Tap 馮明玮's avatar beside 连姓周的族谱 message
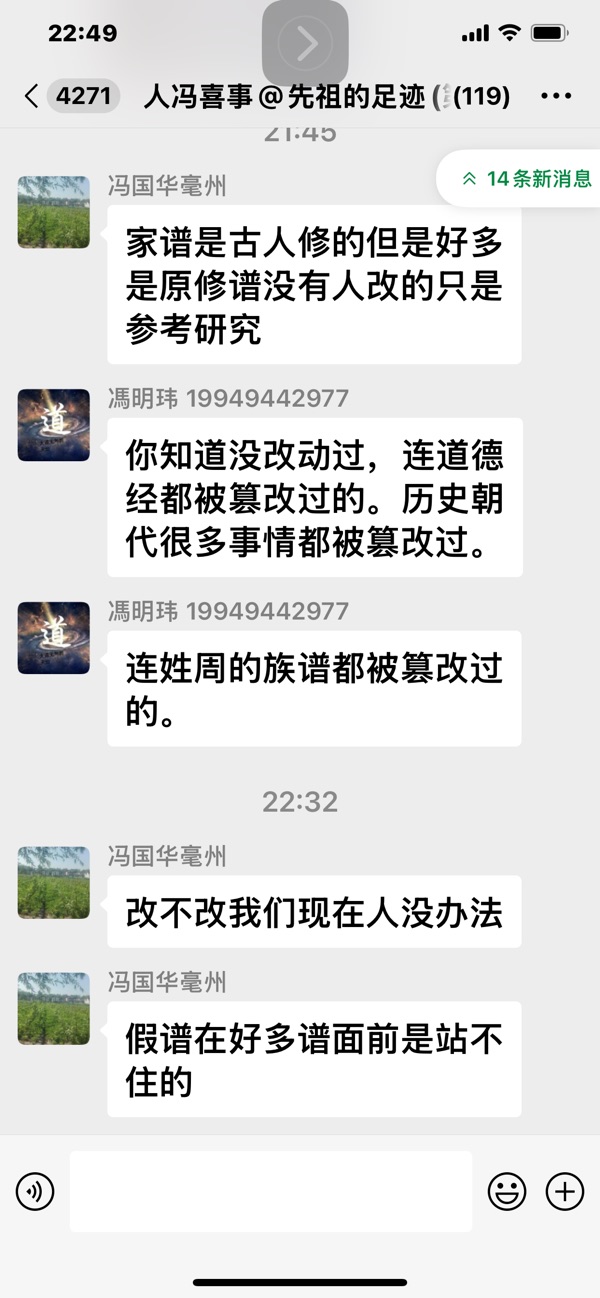The image size is (600, 1298). tap(54, 638)
